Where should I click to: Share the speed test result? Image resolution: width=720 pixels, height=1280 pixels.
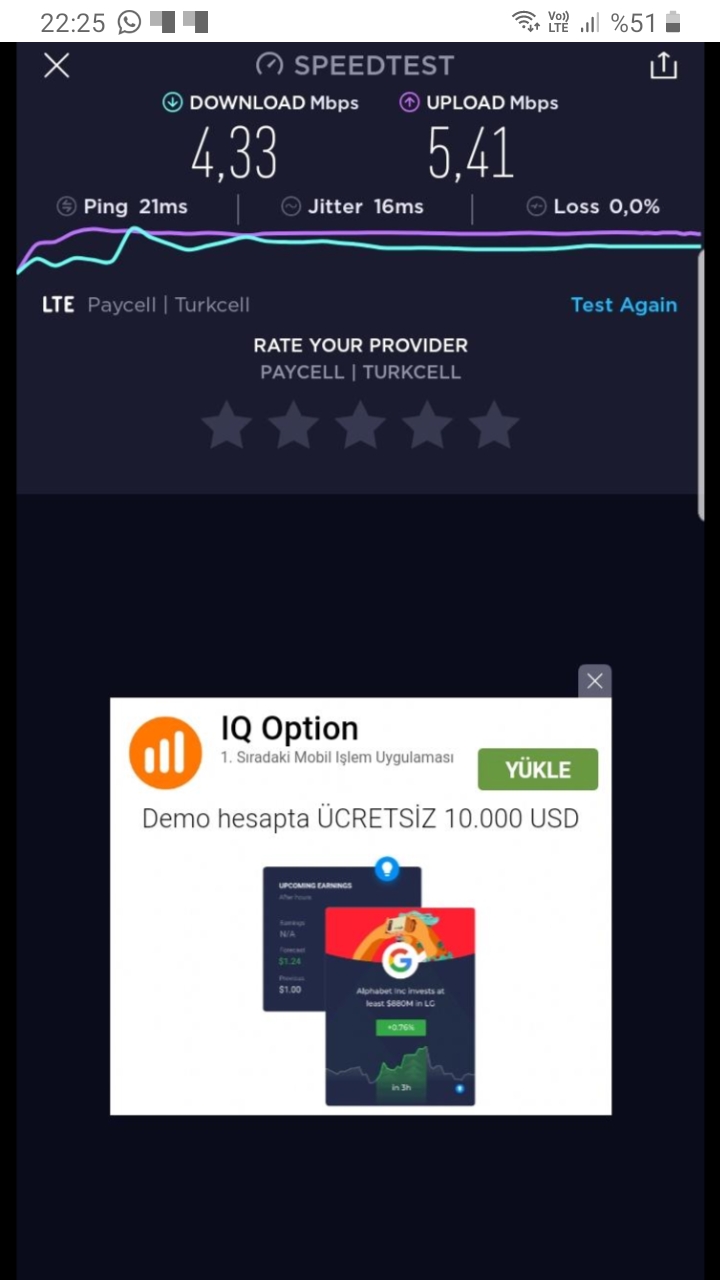tap(663, 66)
